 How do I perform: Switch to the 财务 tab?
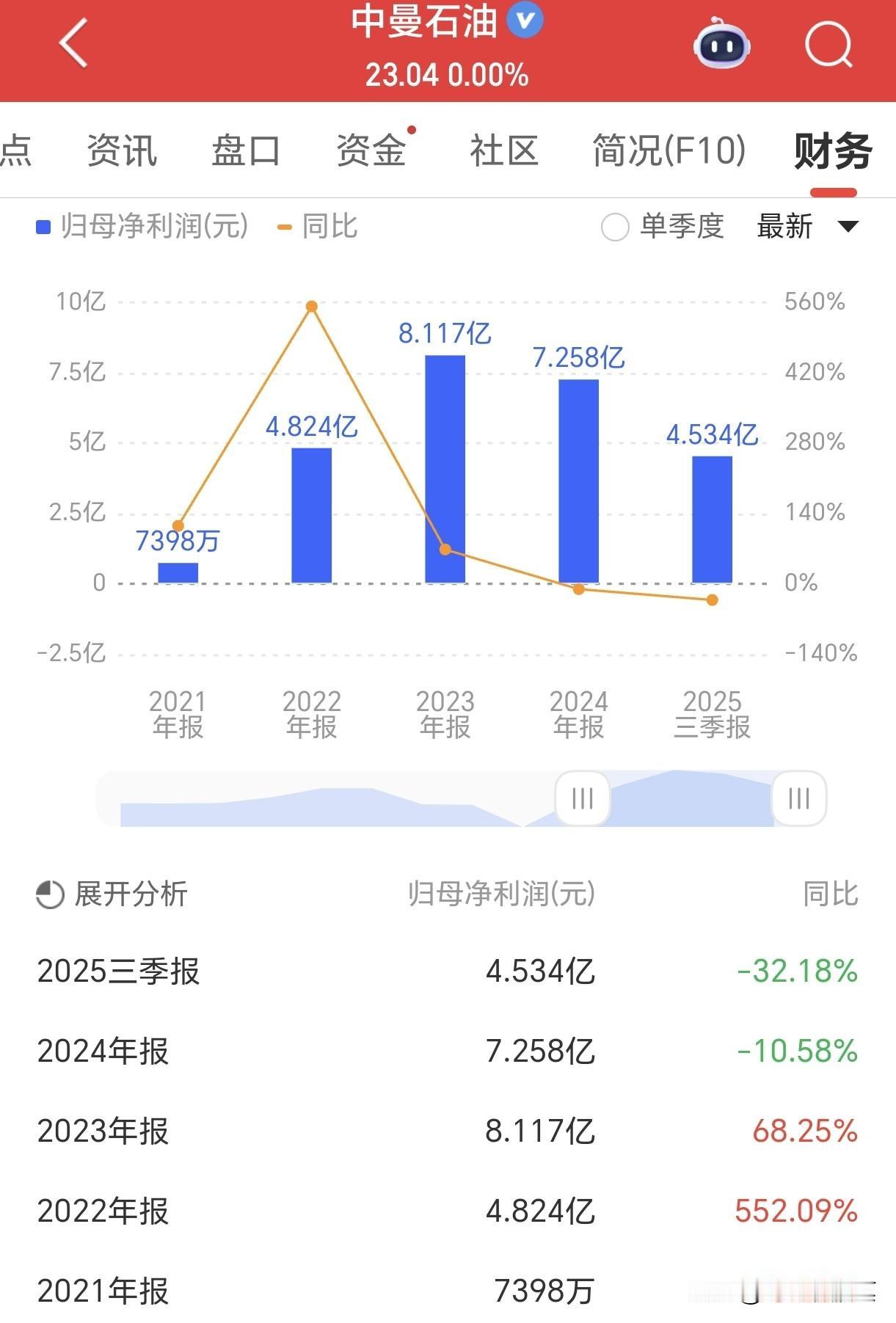pyautogui.click(x=832, y=151)
